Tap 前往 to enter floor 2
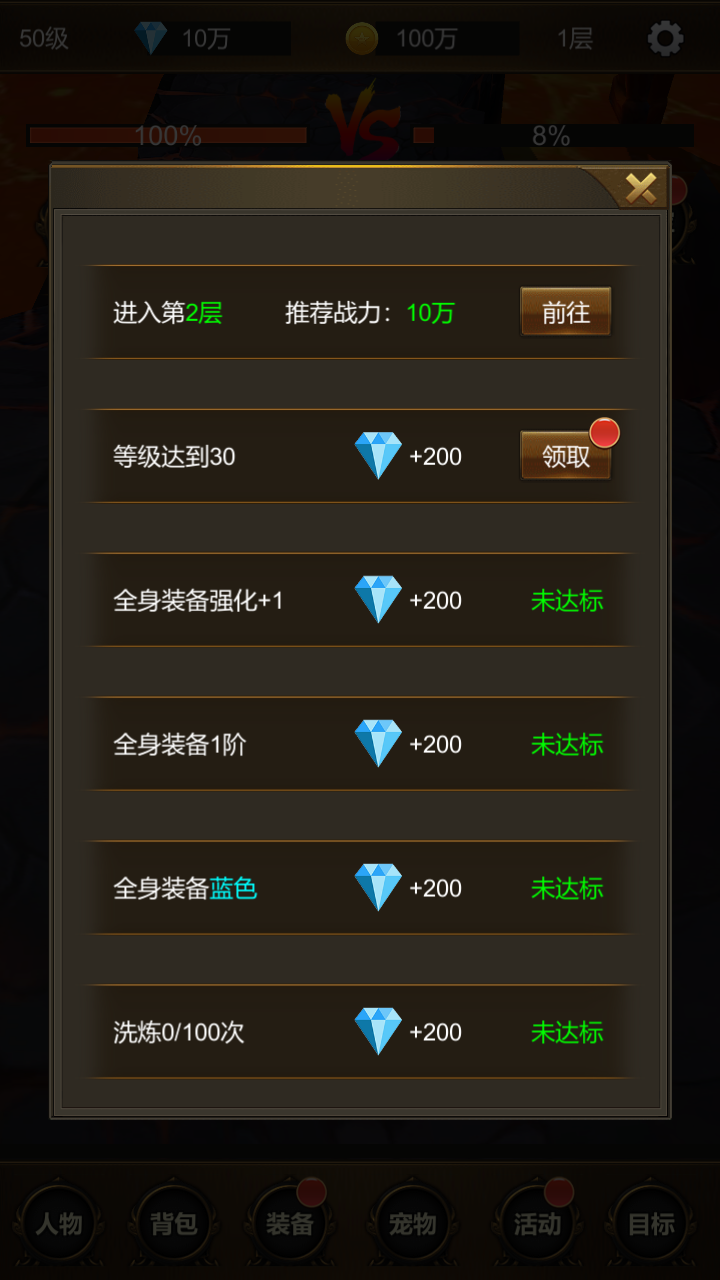The image size is (720, 1280). click(565, 312)
